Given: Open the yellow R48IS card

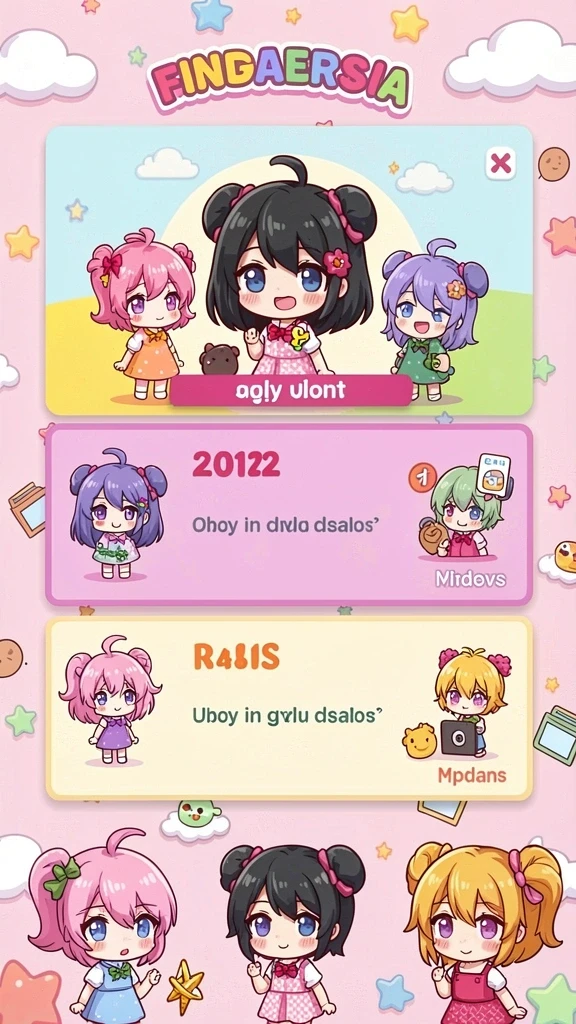Looking at the screenshot, I should pos(289,709).
